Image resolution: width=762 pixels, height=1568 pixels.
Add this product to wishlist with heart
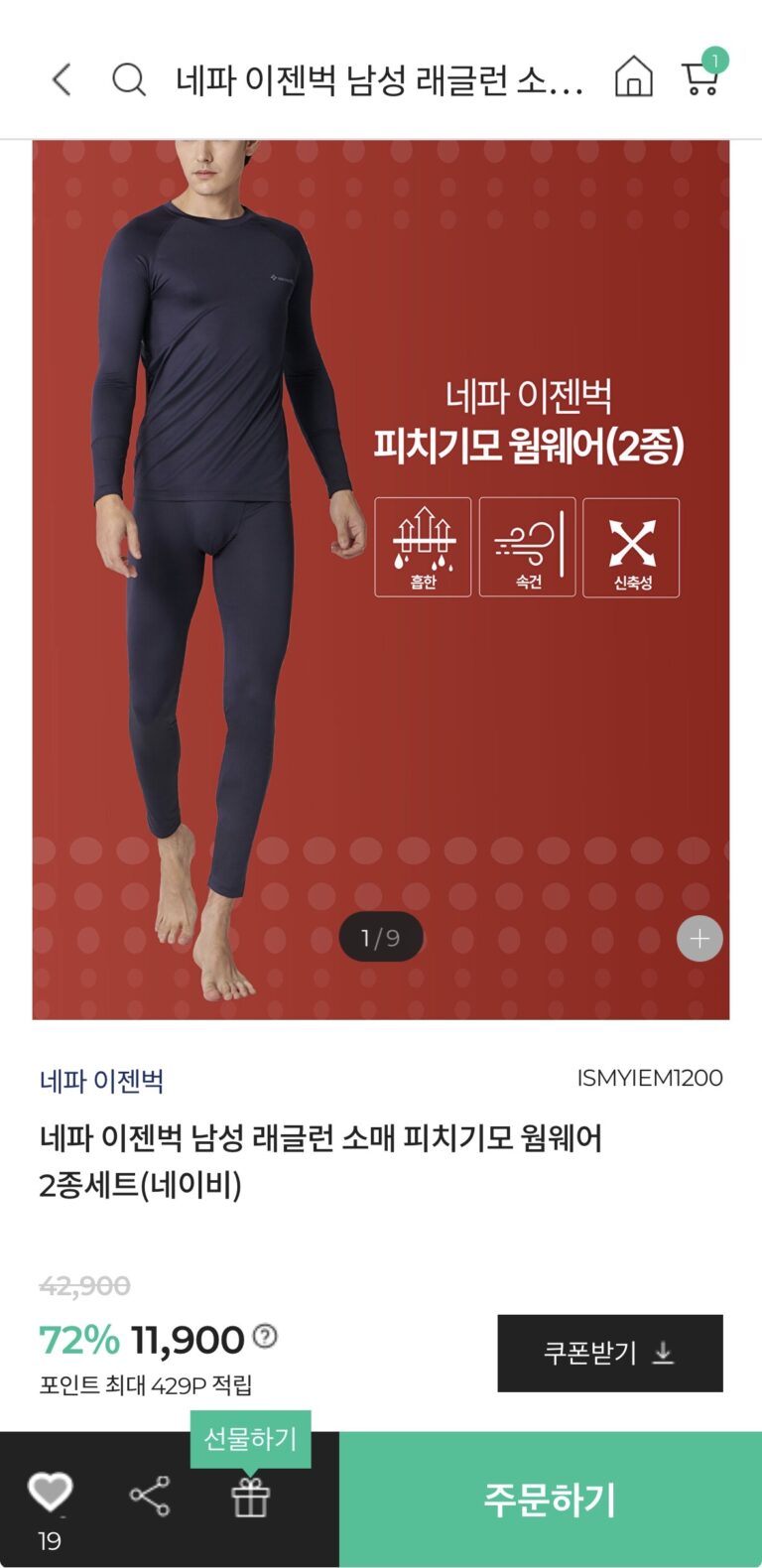pos(50,1492)
